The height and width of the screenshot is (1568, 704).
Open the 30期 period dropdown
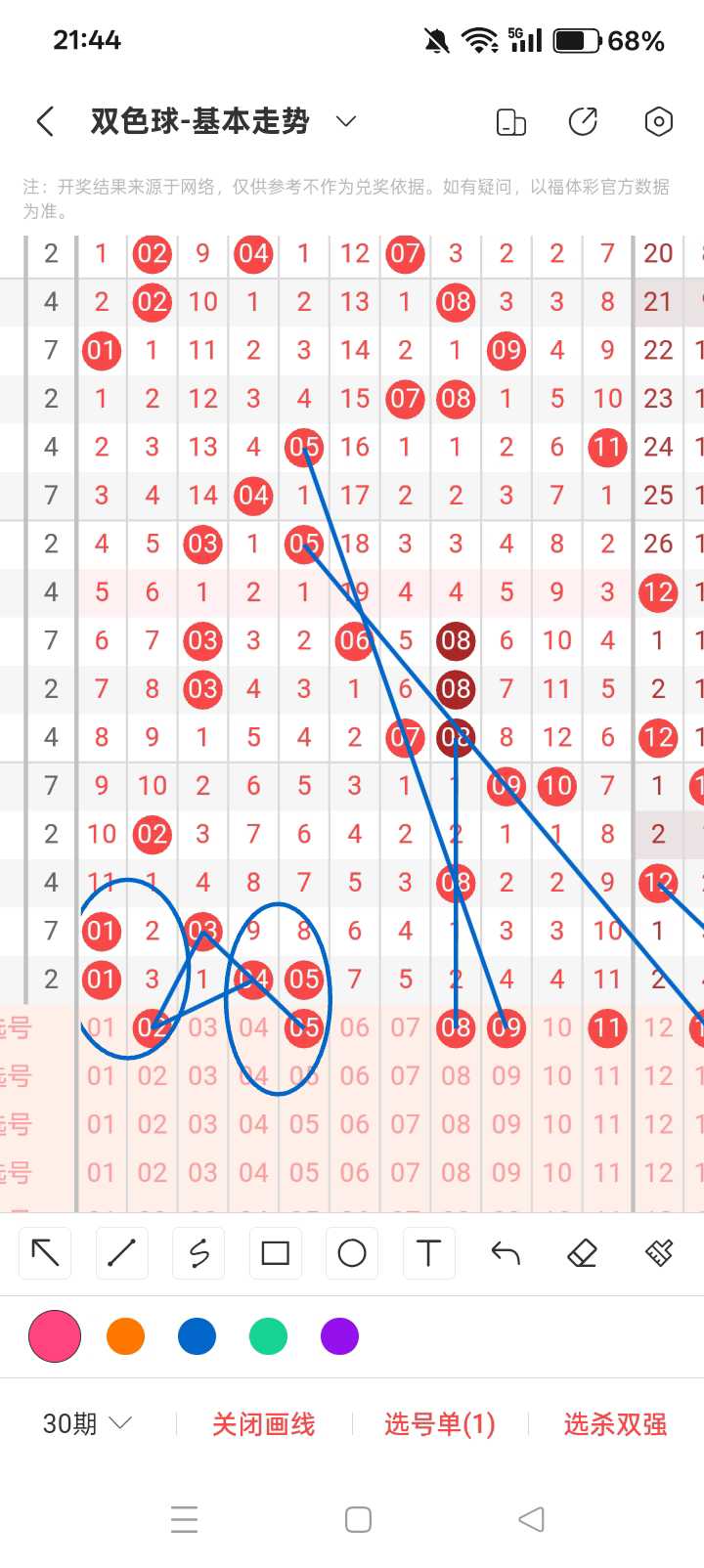(x=87, y=1423)
